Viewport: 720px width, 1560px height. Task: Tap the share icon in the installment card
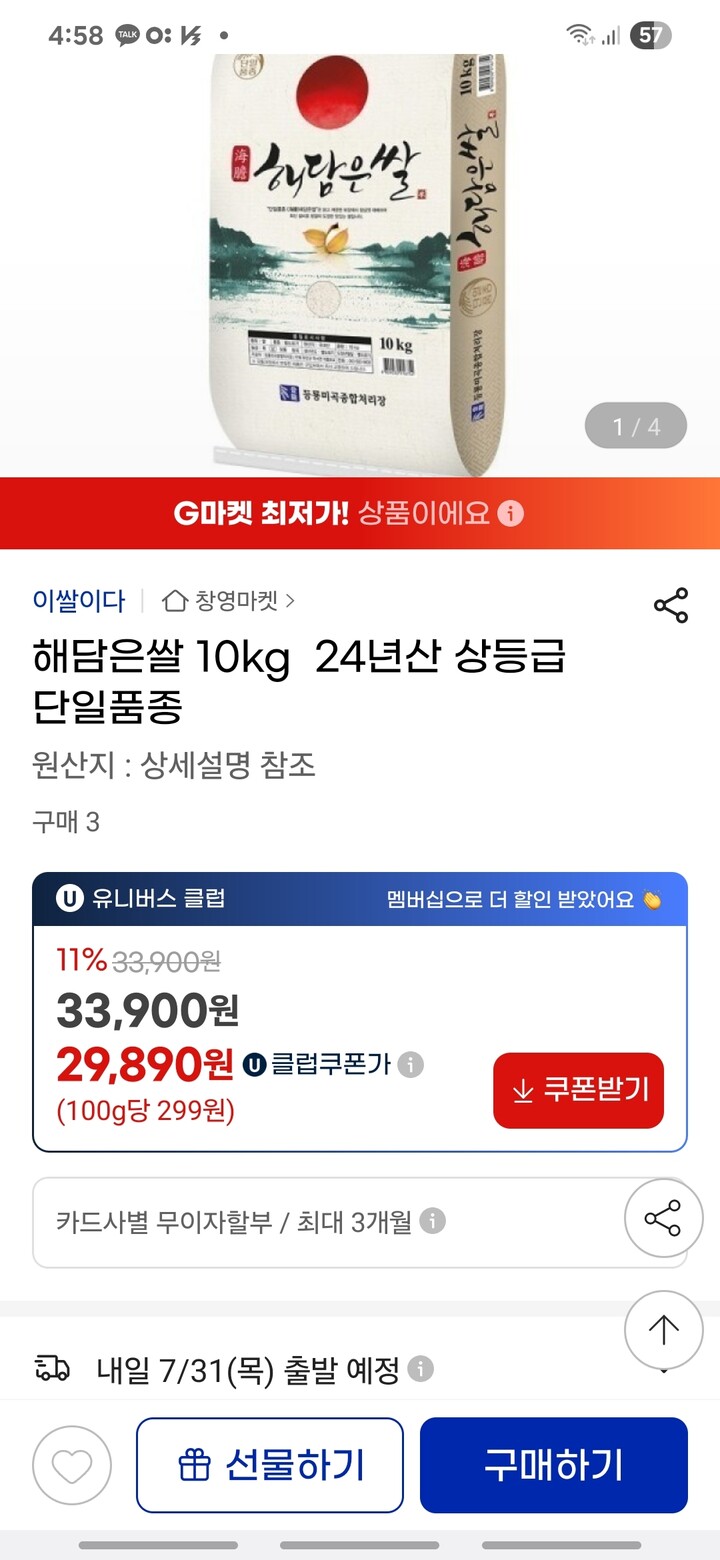(663, 1218)
